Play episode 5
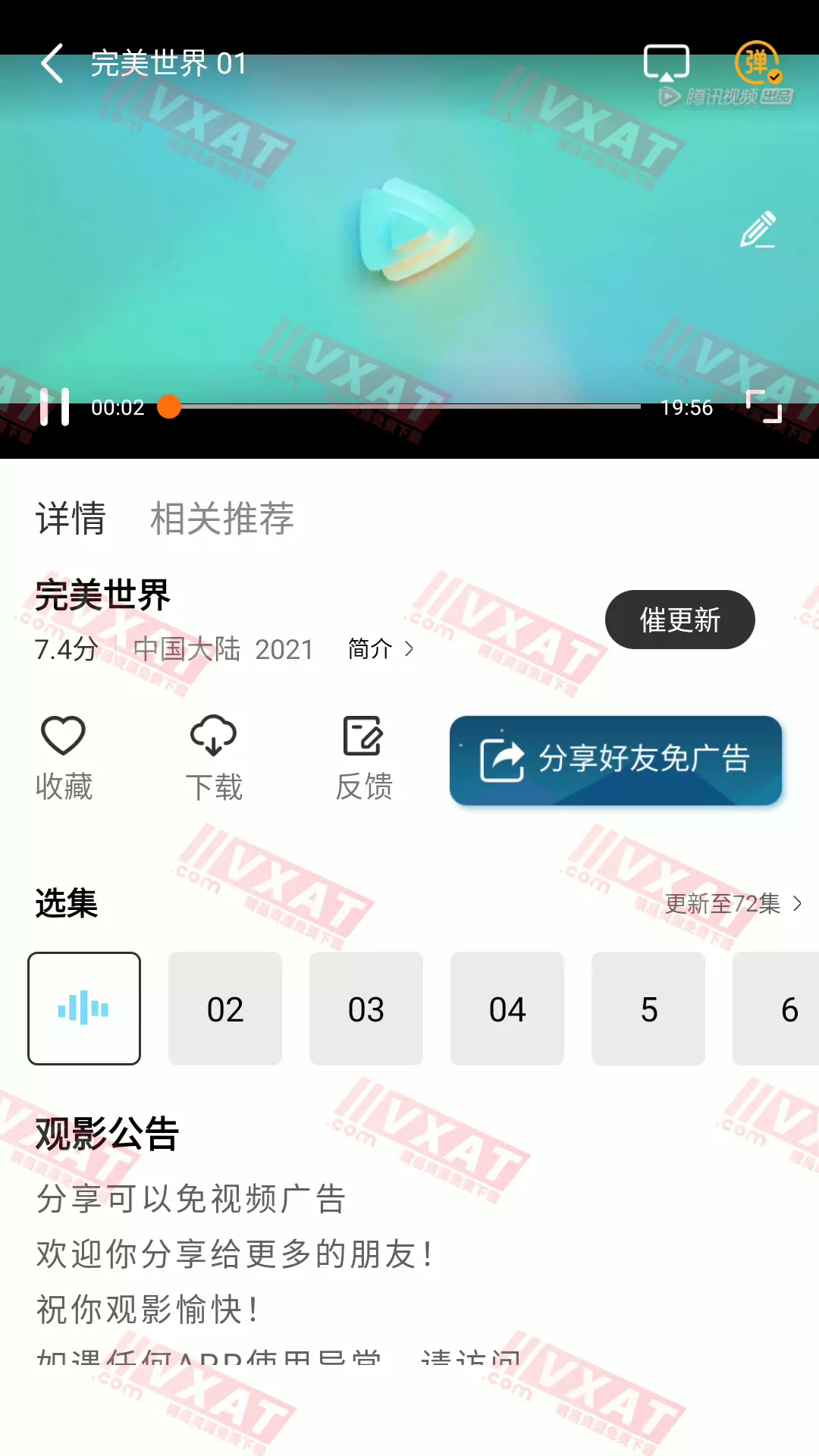Screen dimensions: 819x1456 (648, 1009)
